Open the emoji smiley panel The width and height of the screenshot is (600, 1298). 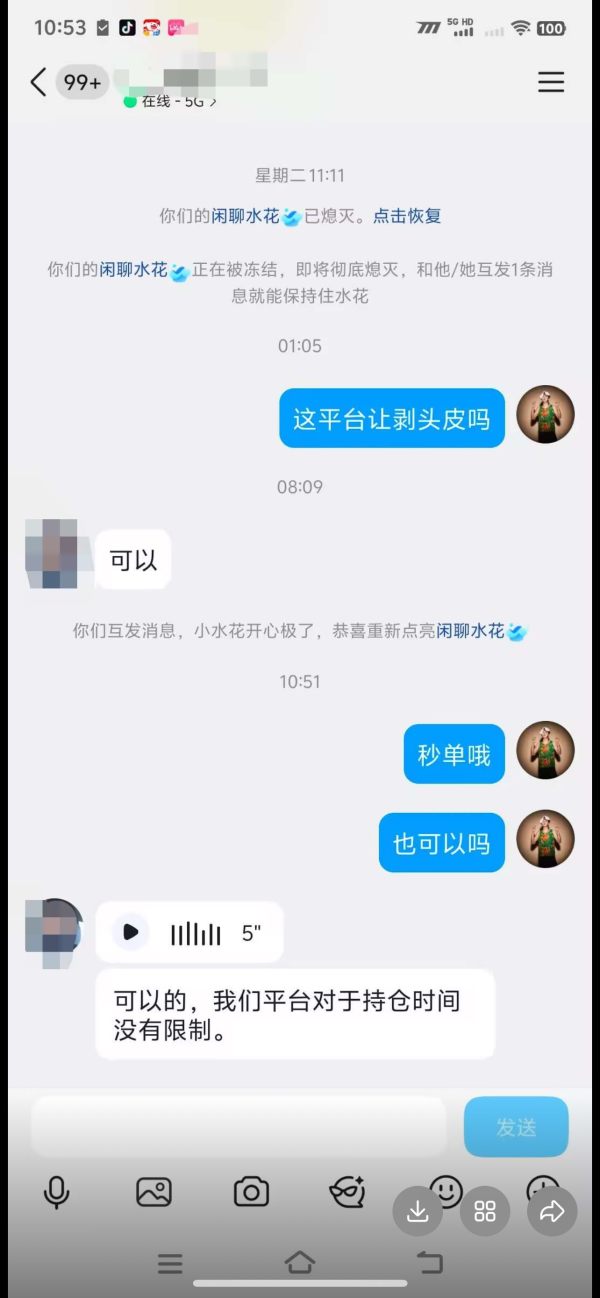[x=446, y=1190]
